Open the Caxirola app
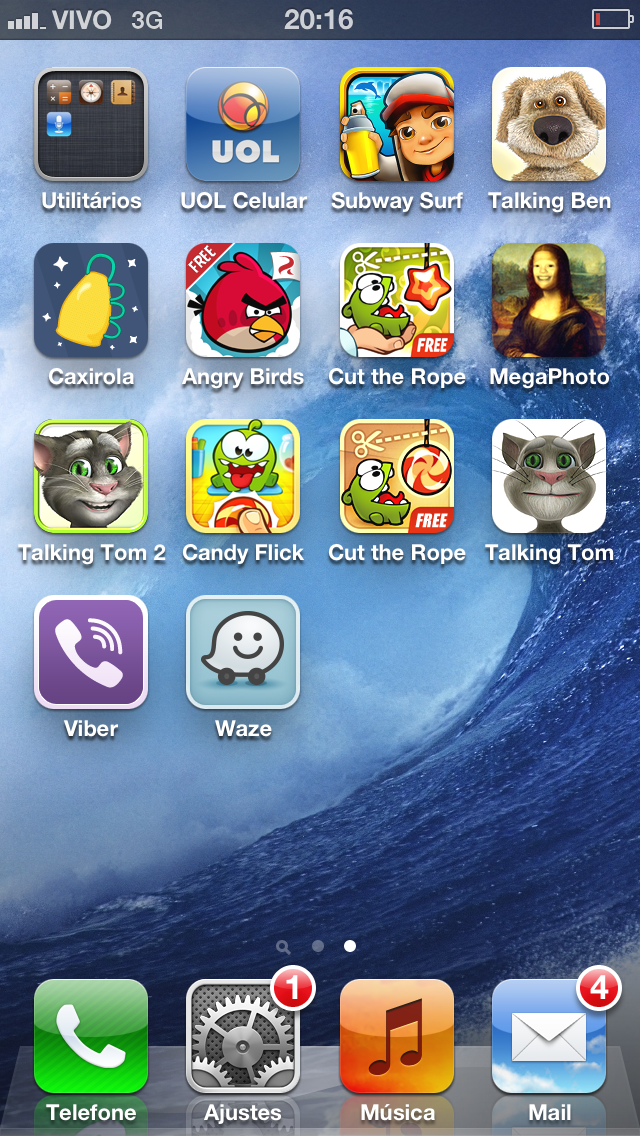This screenshot has height=1136, width=640. [x=91, y=300]
